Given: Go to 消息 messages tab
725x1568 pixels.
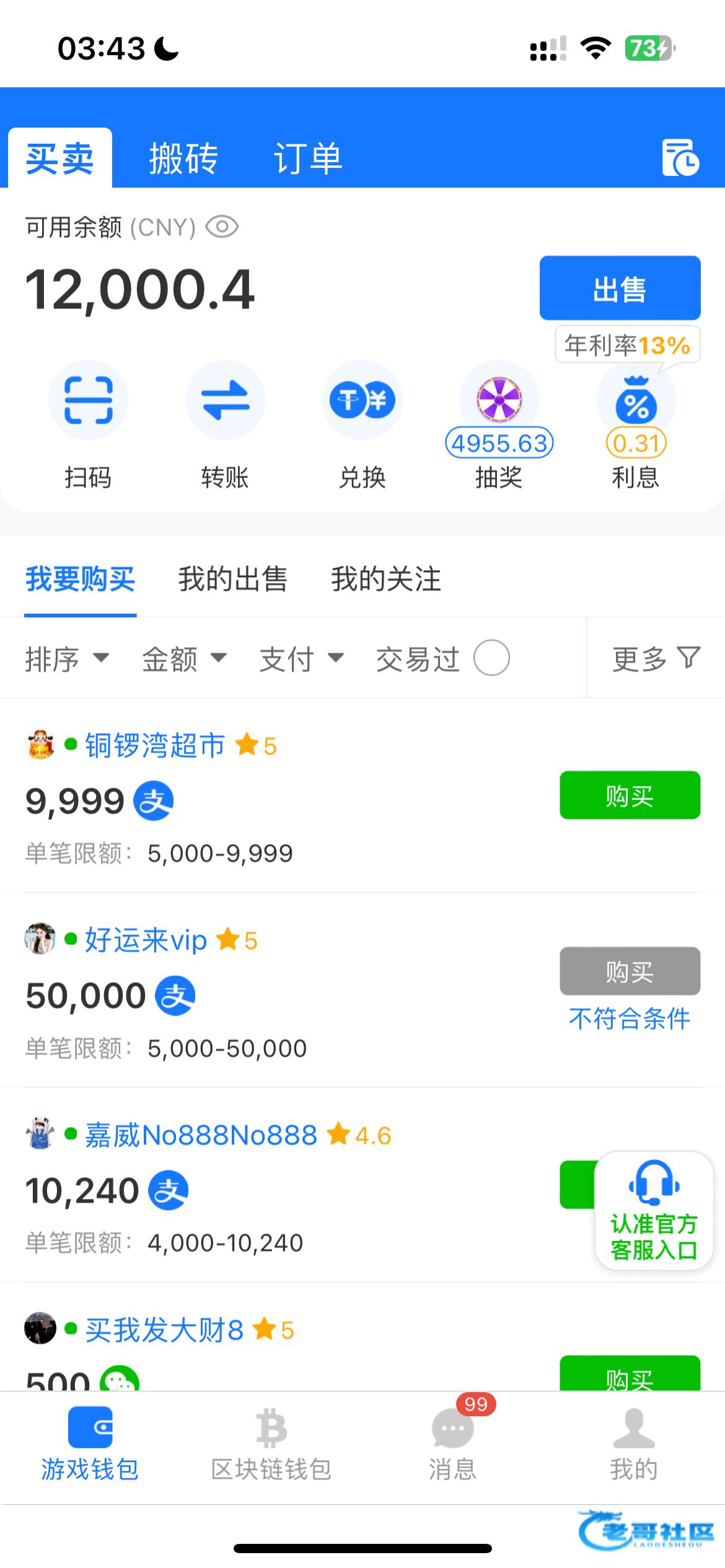Looking at the screenshot, I should [x=453, y=1443].
